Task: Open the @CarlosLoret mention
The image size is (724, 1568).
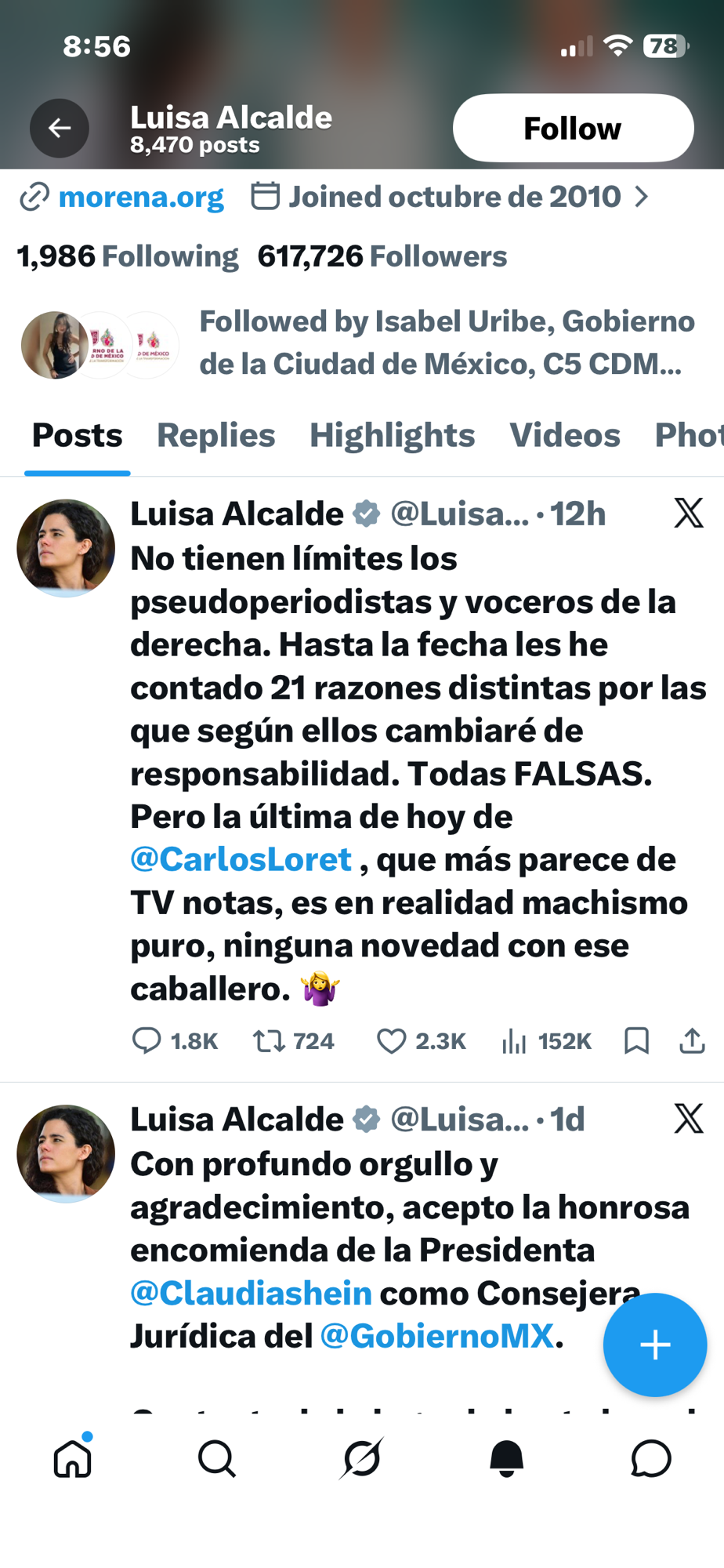Action: 241,859
